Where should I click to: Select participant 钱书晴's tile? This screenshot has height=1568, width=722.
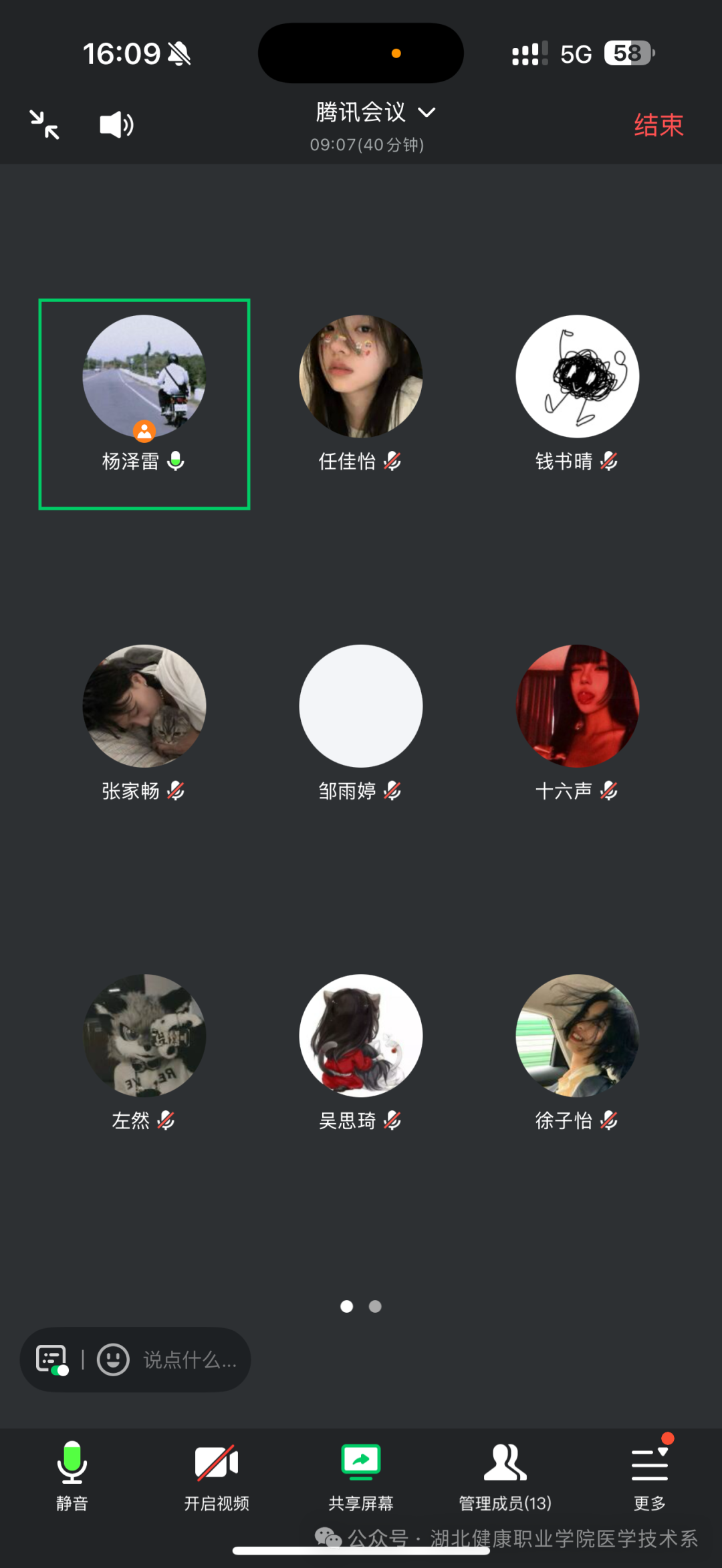click(577, 377)
